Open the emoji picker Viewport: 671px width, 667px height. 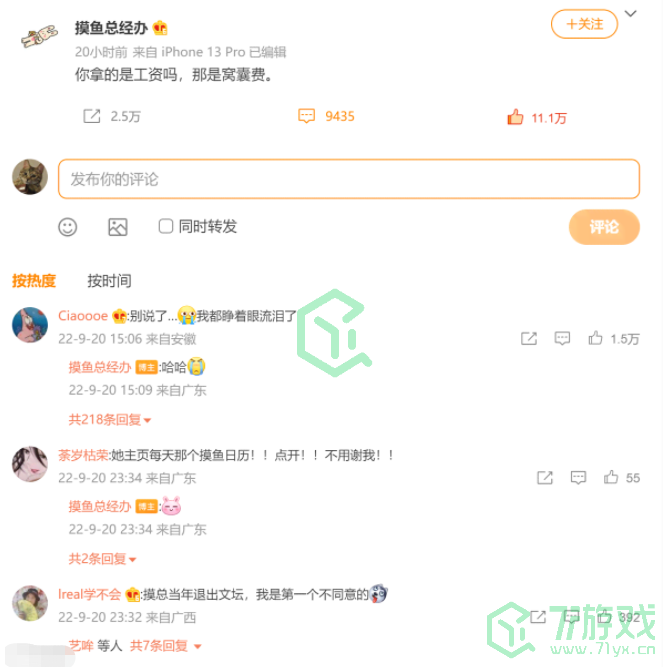pos(67,227)
